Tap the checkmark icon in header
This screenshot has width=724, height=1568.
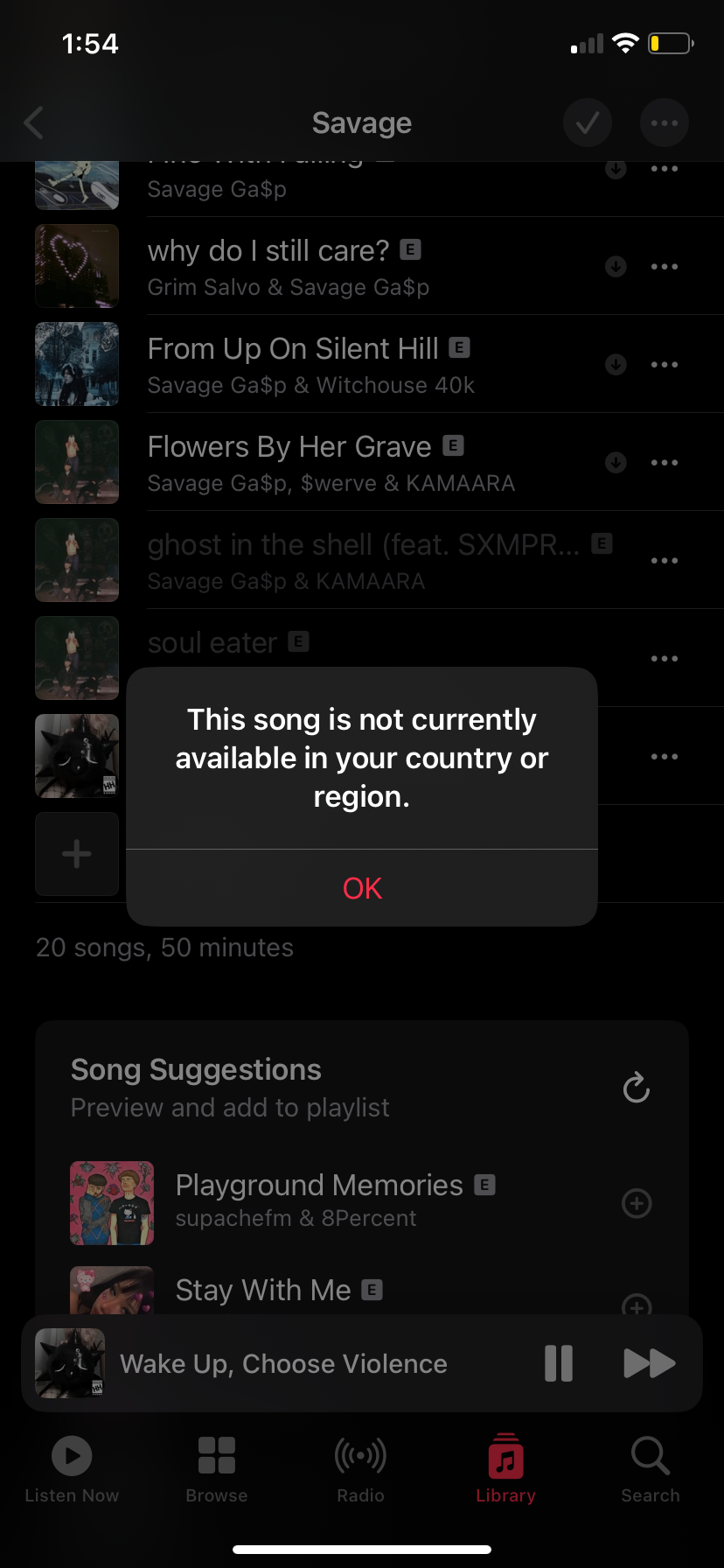tap(587, 123)
